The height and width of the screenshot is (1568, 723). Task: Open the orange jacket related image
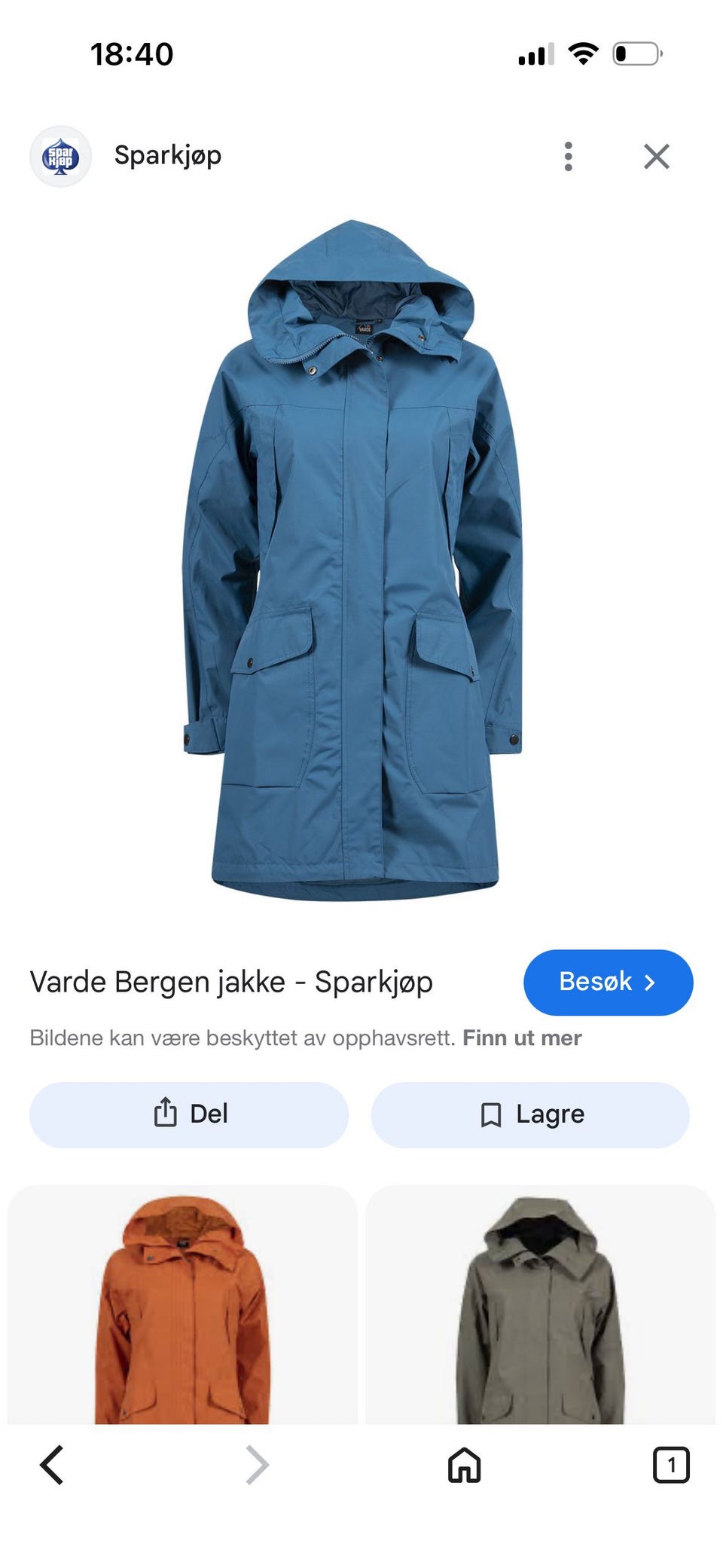[x=182, y=1304]
